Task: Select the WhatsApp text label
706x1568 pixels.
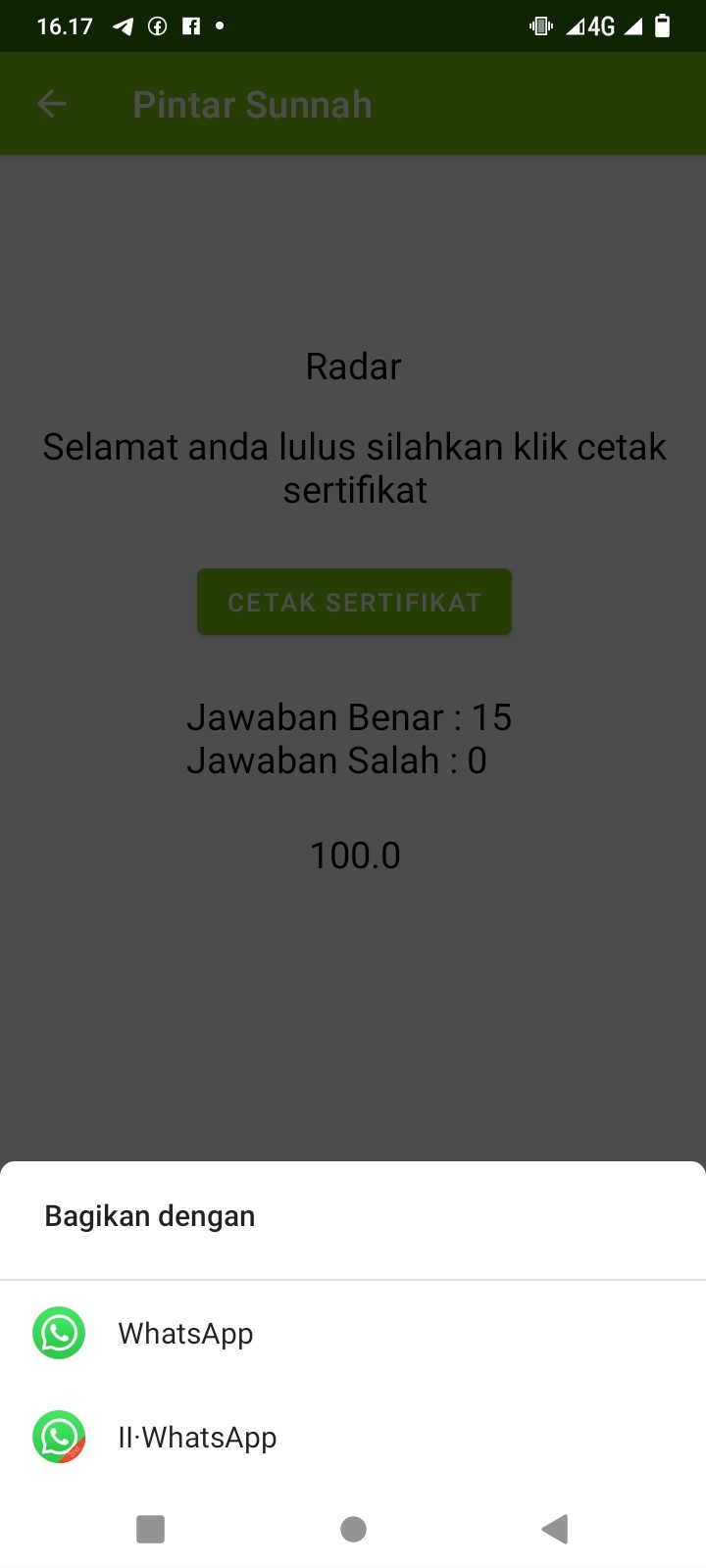Action: 185,1333
